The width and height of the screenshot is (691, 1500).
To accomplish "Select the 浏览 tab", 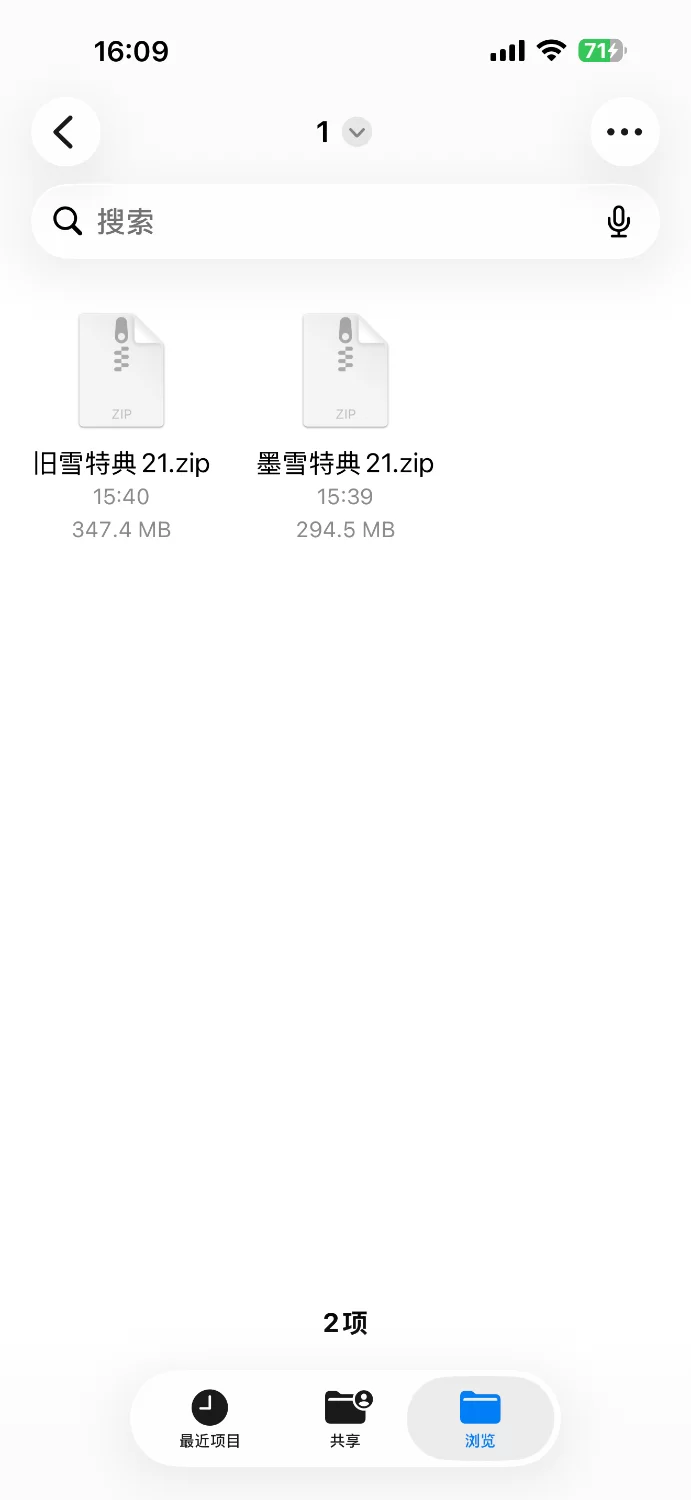I will click(480, 1418).
